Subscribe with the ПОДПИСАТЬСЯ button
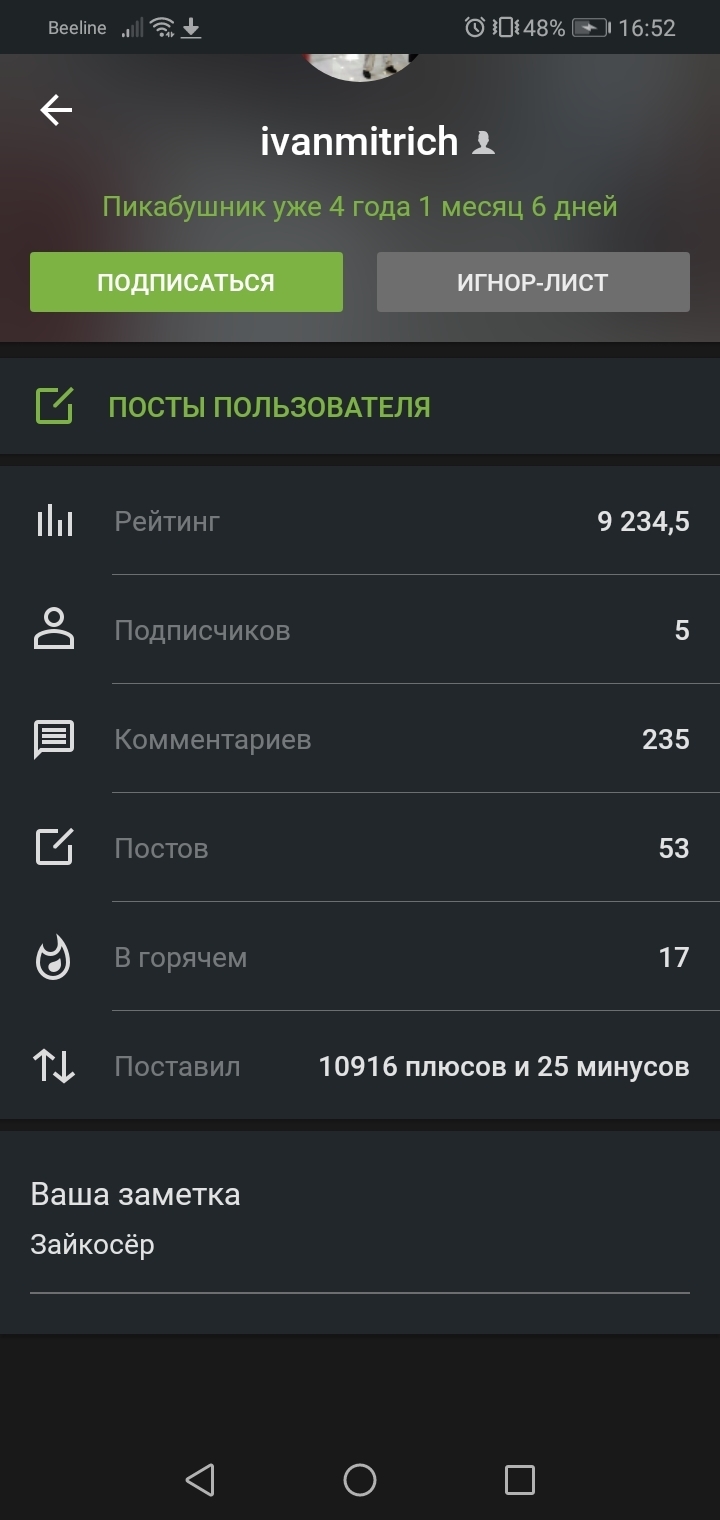 pos(186,282)
